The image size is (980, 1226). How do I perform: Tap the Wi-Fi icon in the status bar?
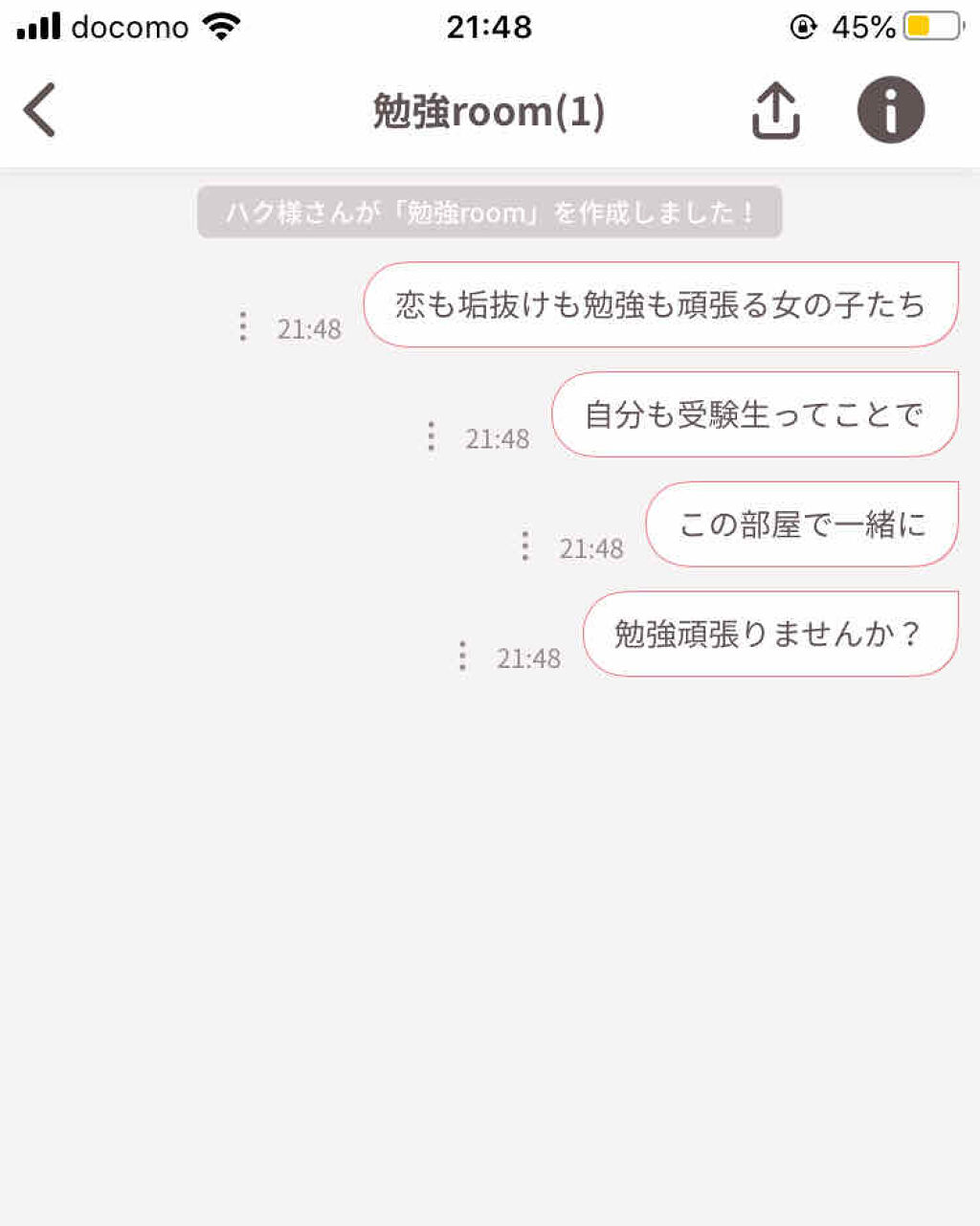pos(222,26)
